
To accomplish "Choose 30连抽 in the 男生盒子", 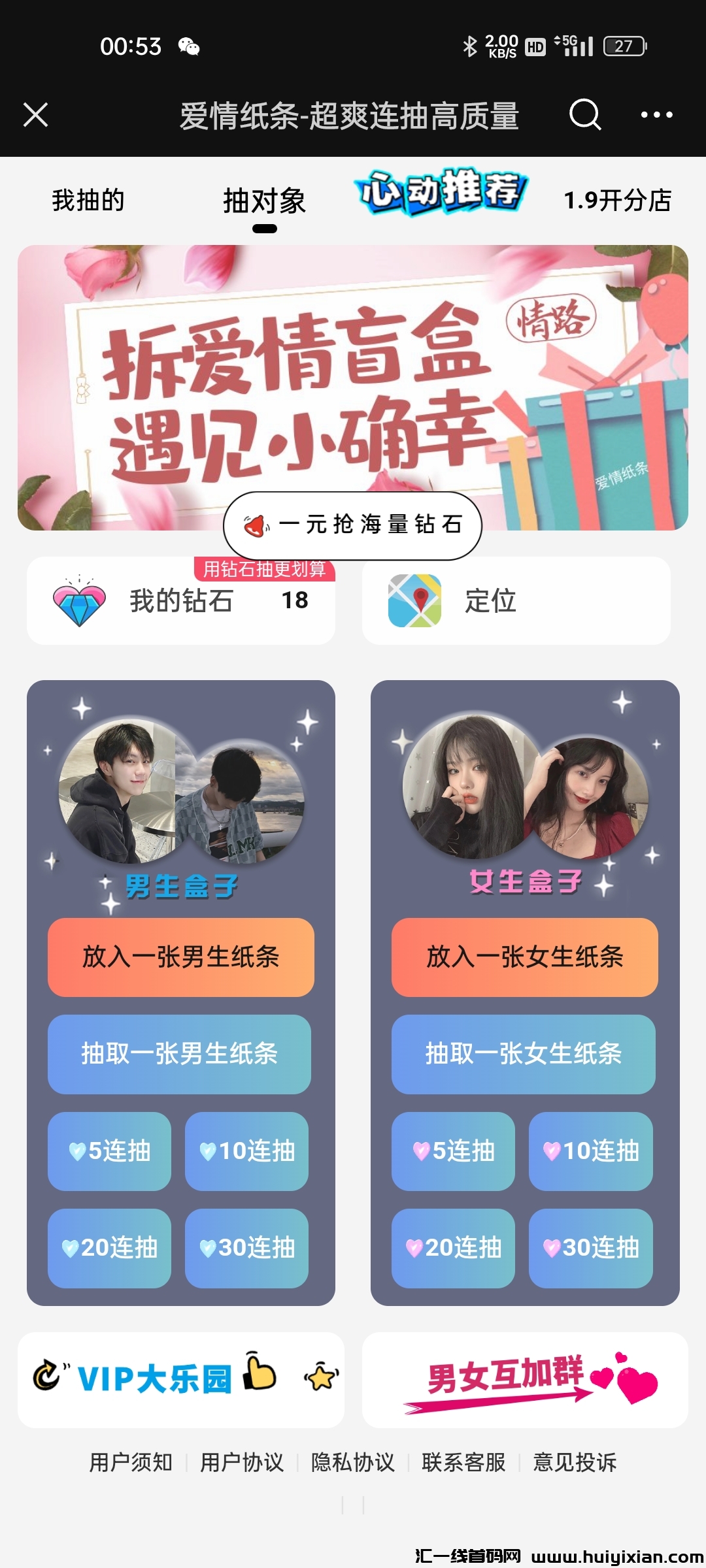I will 246,1248.
